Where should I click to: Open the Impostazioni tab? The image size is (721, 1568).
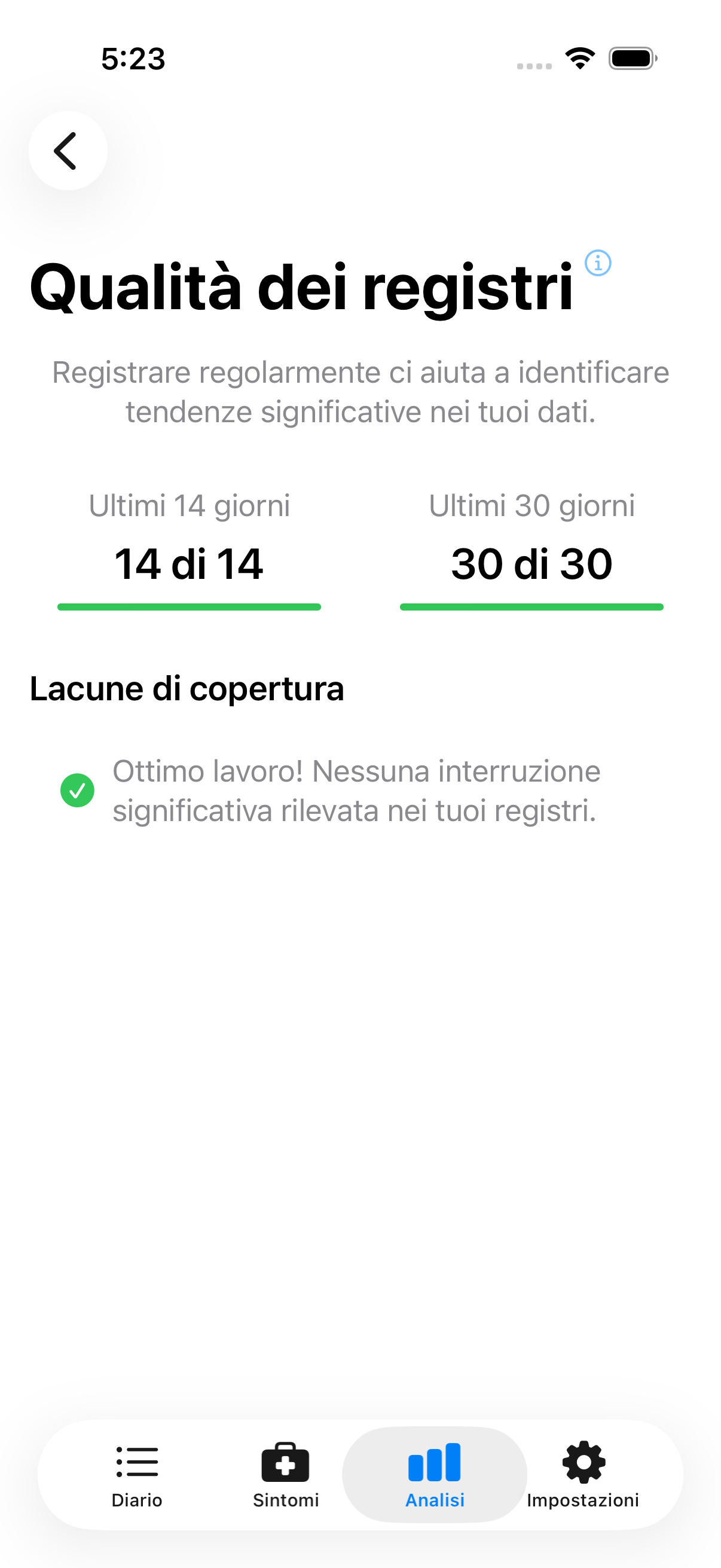[583, 1479]
